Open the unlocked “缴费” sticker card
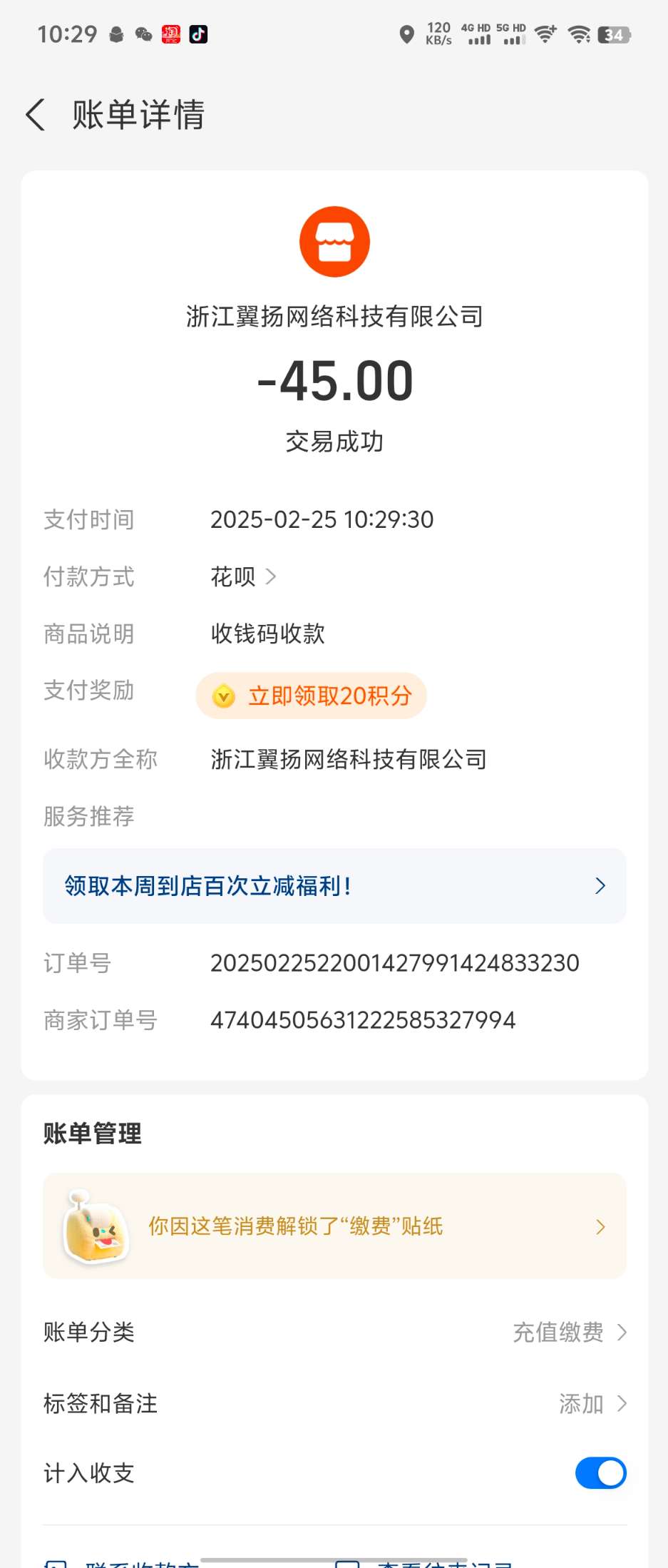The height and width of the screenshot is (1568, 668). [334, 1226]
